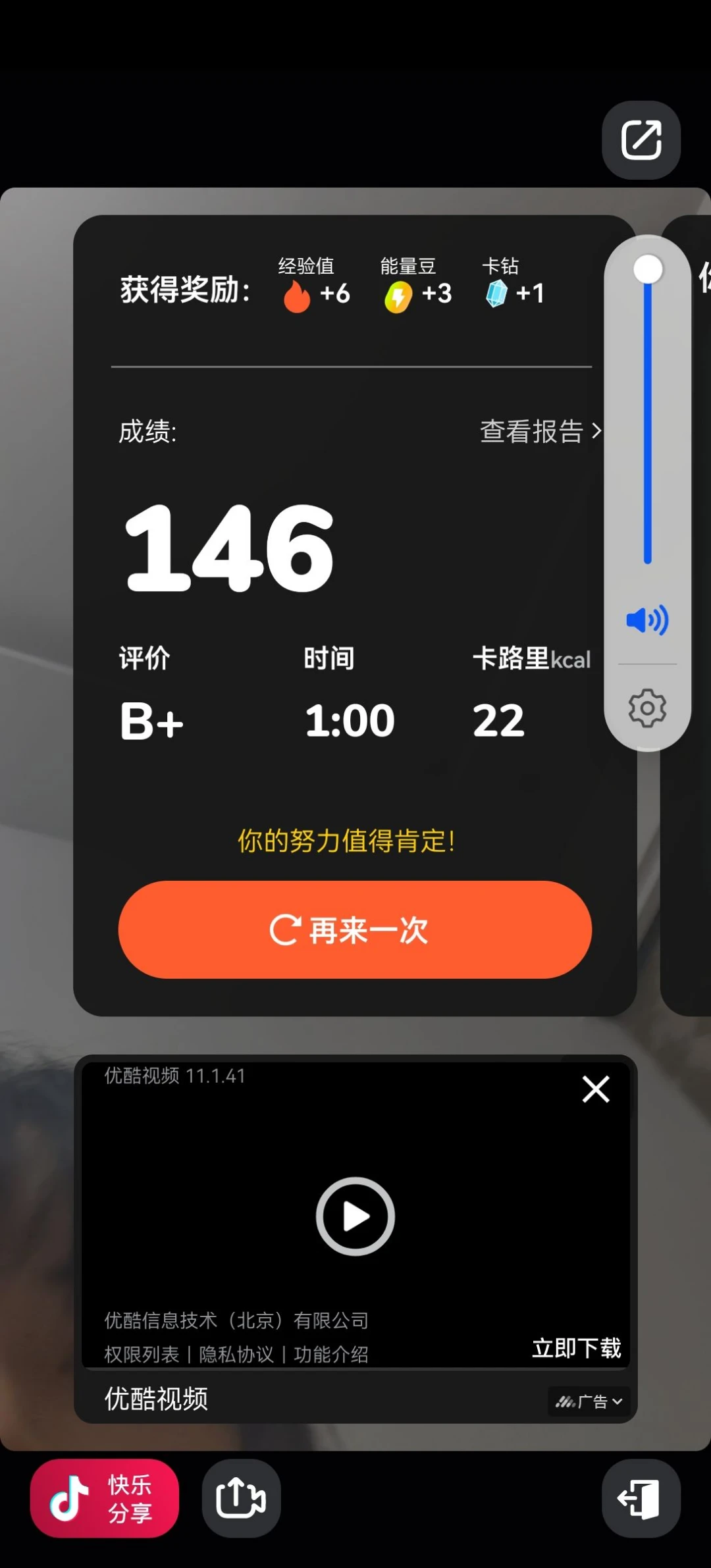Image resolution: width=711 pixels, height=1568 pixels.
Task: Open the 权限列表 link
Action: tap(142, 1354)
